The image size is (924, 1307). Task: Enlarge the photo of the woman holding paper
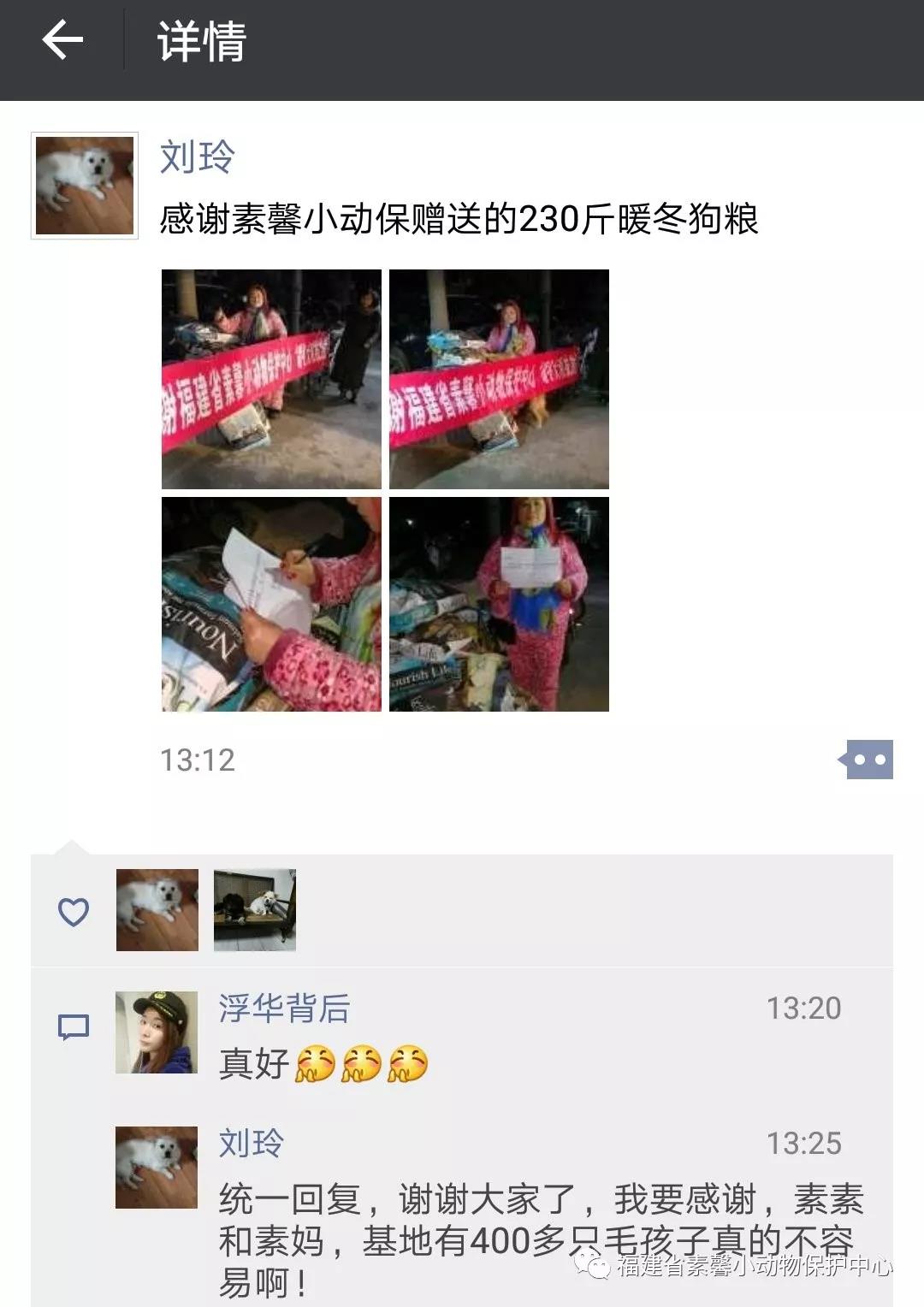point(499,604)
